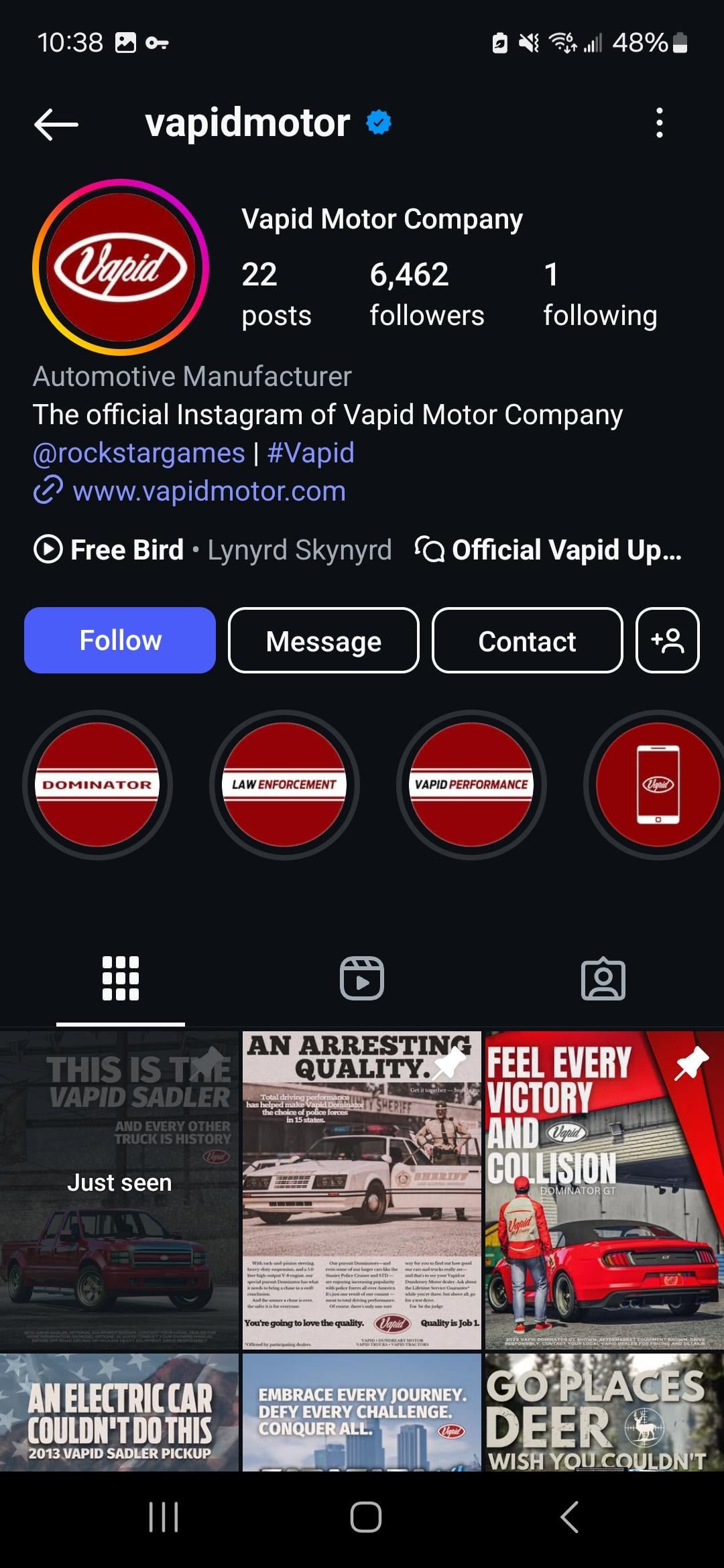Open the Law Enforcement story highlight
Screen dimensions: 724x1568
[284, 785]
